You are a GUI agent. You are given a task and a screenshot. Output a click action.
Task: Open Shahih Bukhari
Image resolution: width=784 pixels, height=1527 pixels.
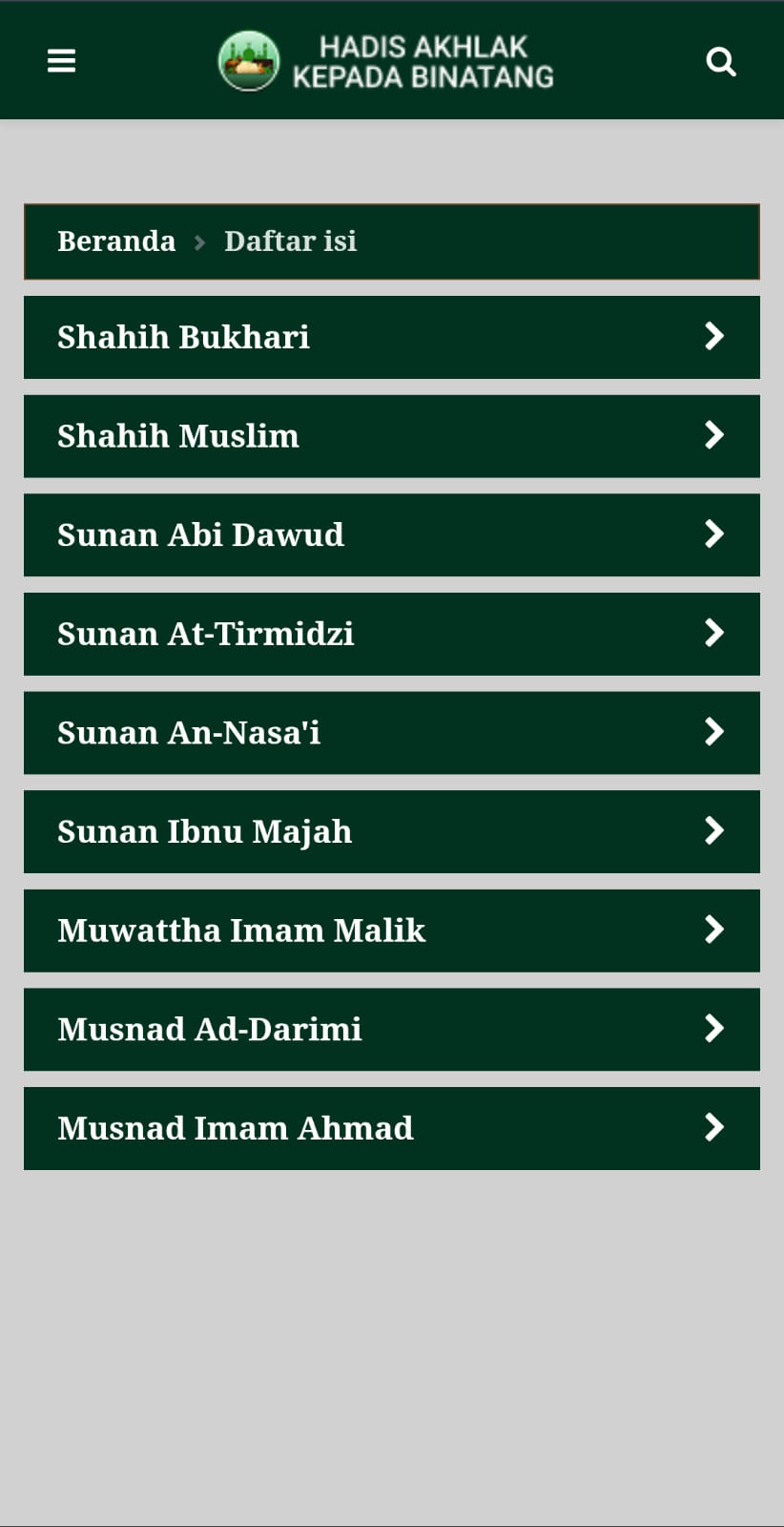coord(392,337)
